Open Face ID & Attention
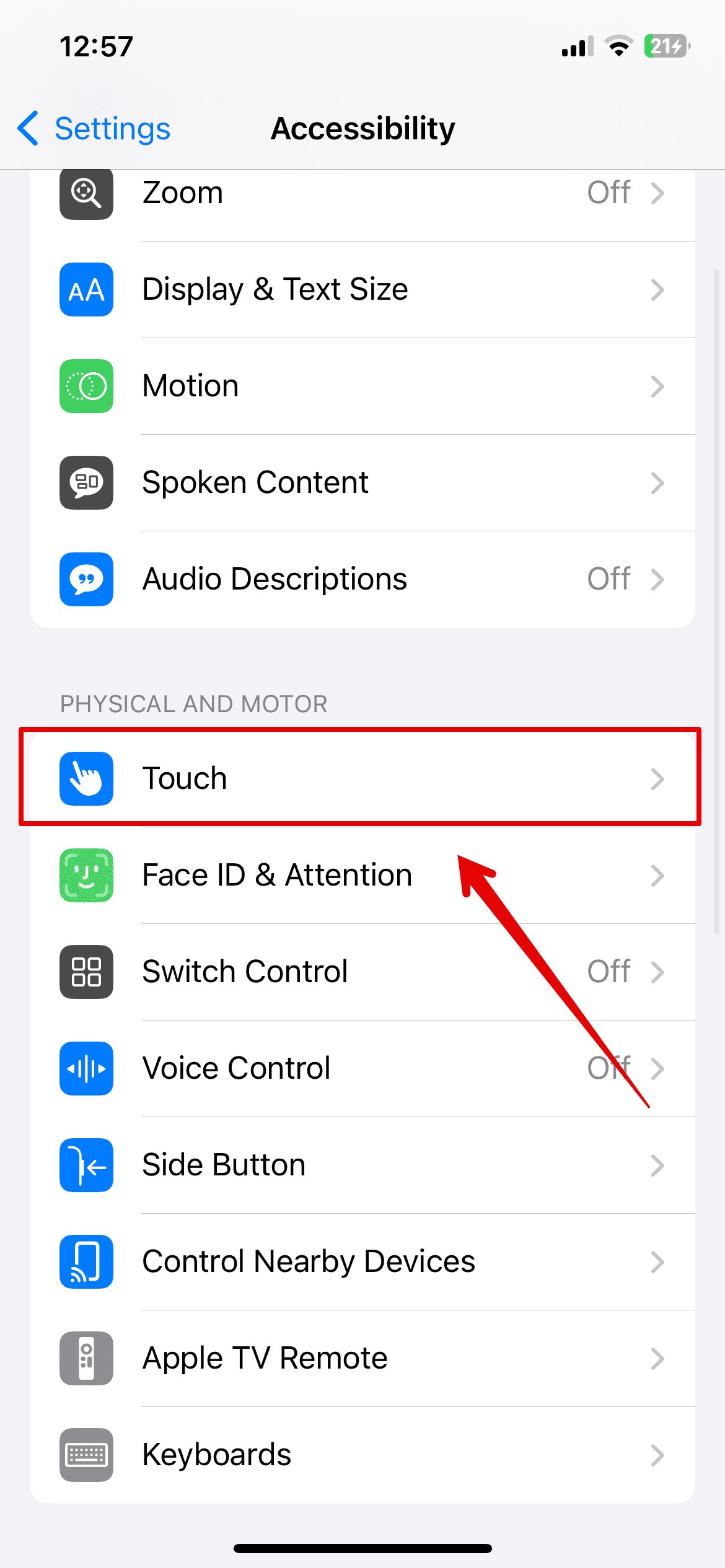Viewport: 725px width, 1568px height. click(x=362, y=875)
